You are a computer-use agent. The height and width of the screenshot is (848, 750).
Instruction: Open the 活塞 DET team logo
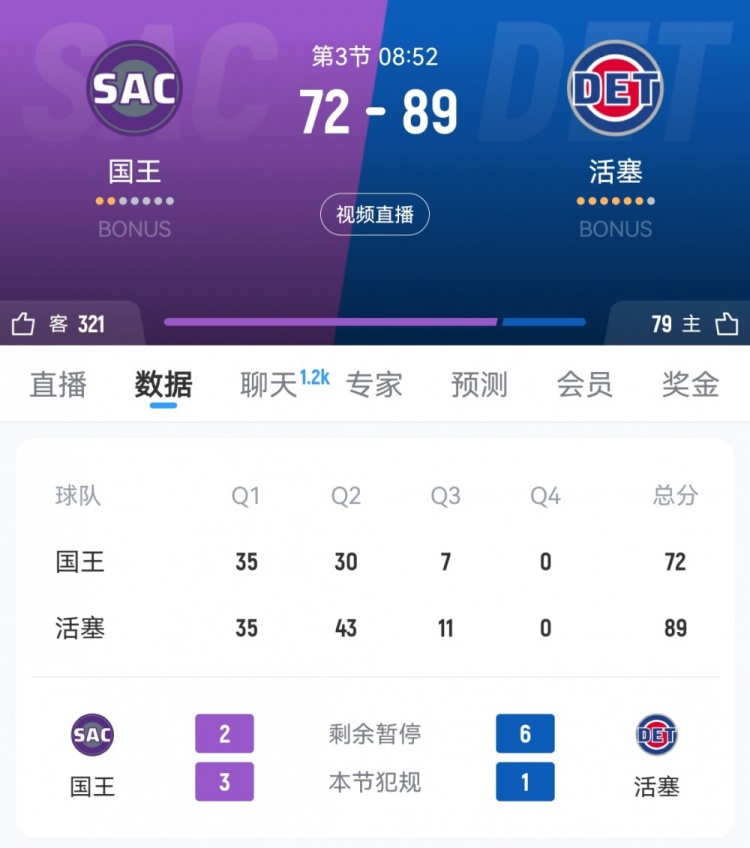pyautogui.click(x=615, y=88)
